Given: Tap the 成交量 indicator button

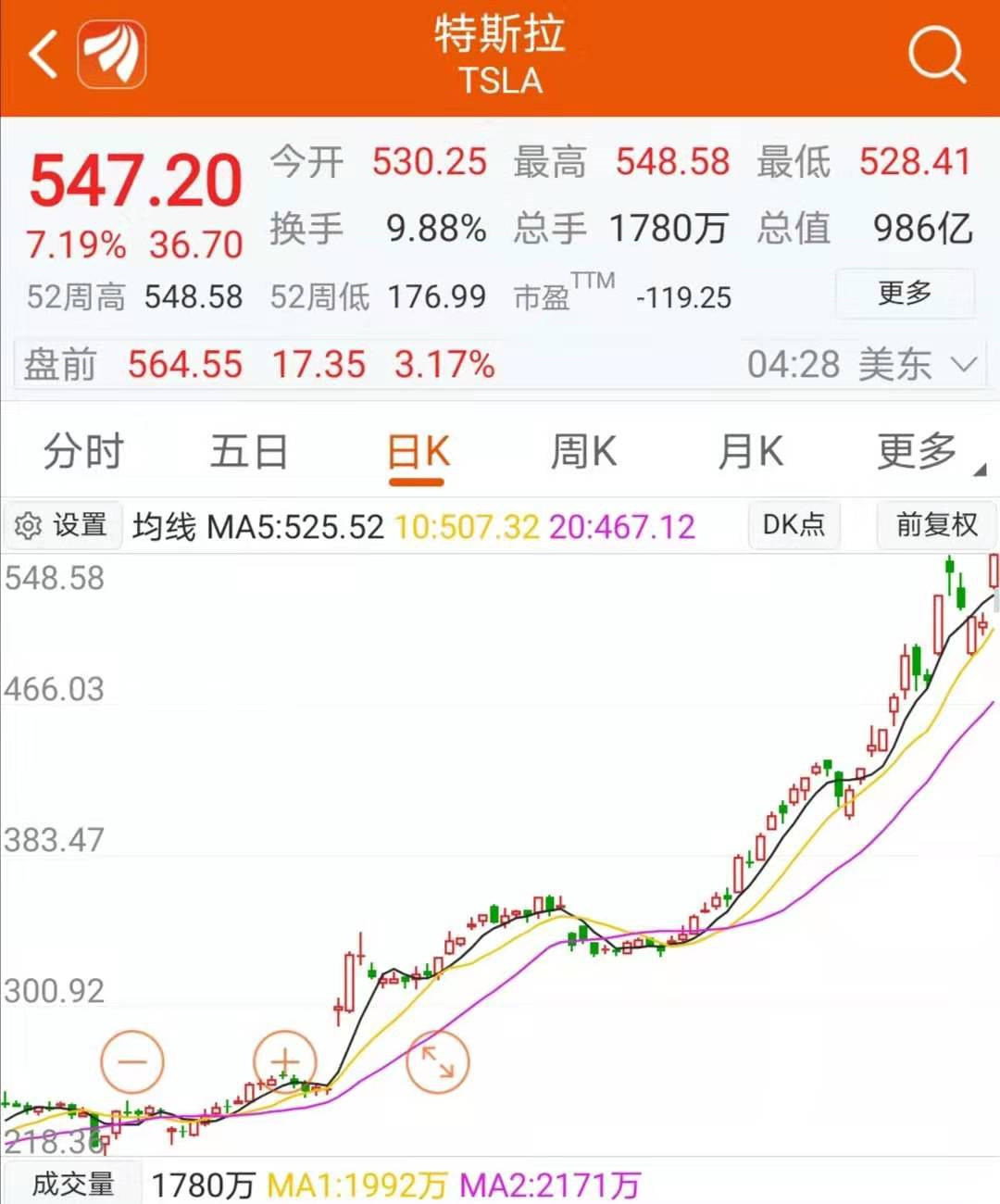Looking at the screenshot, I should 72,1184.
